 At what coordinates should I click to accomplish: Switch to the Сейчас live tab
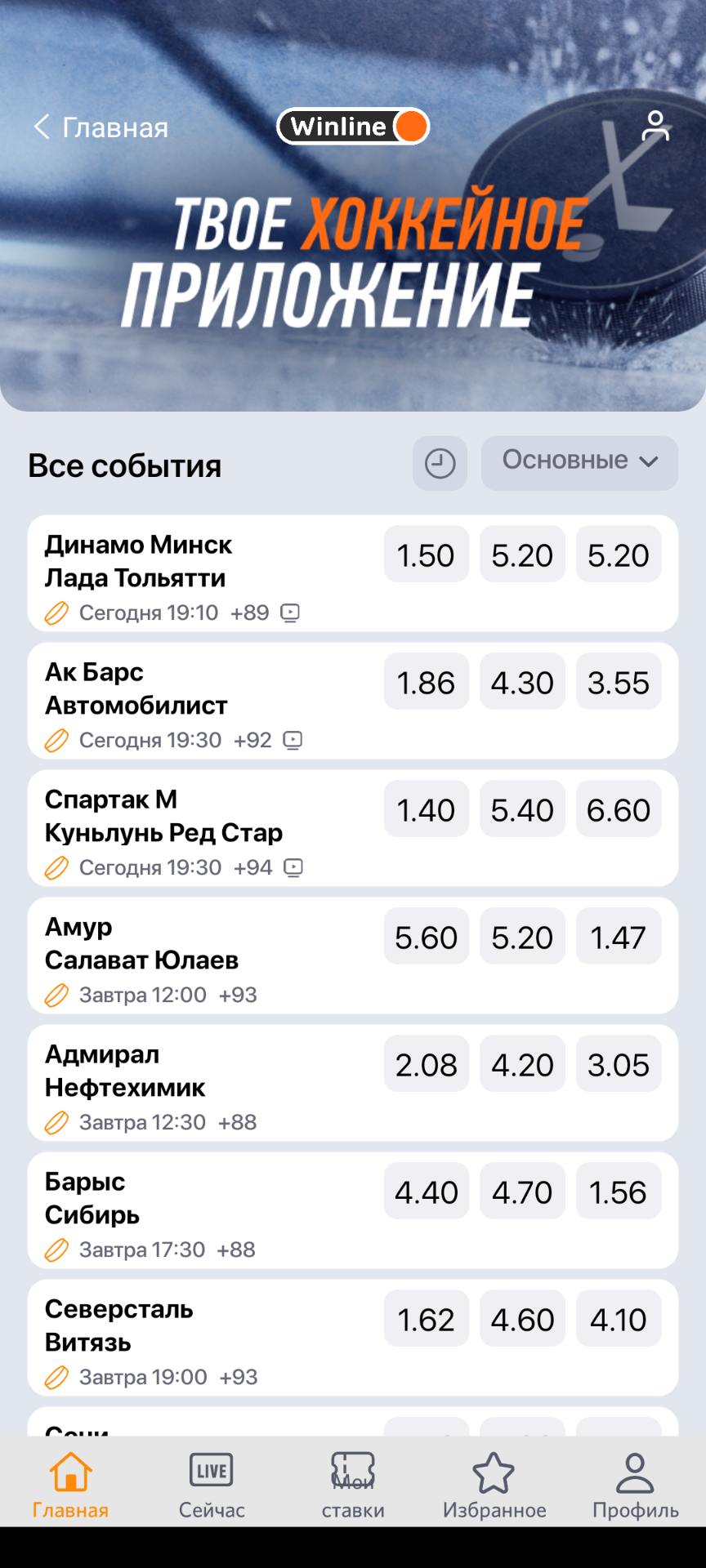(x=212, y=1485)
